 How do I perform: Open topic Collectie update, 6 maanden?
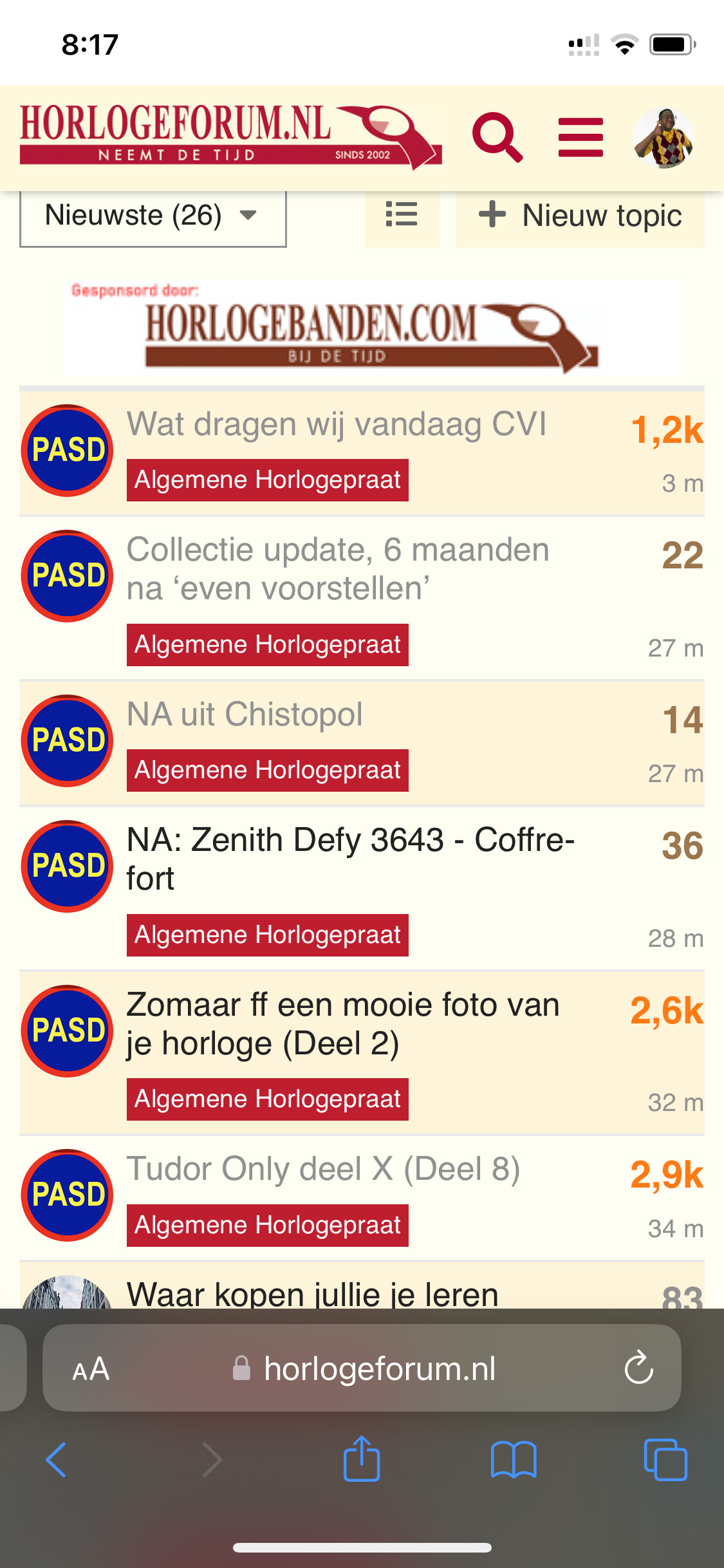pyautogui.click(x=338, y=569)
